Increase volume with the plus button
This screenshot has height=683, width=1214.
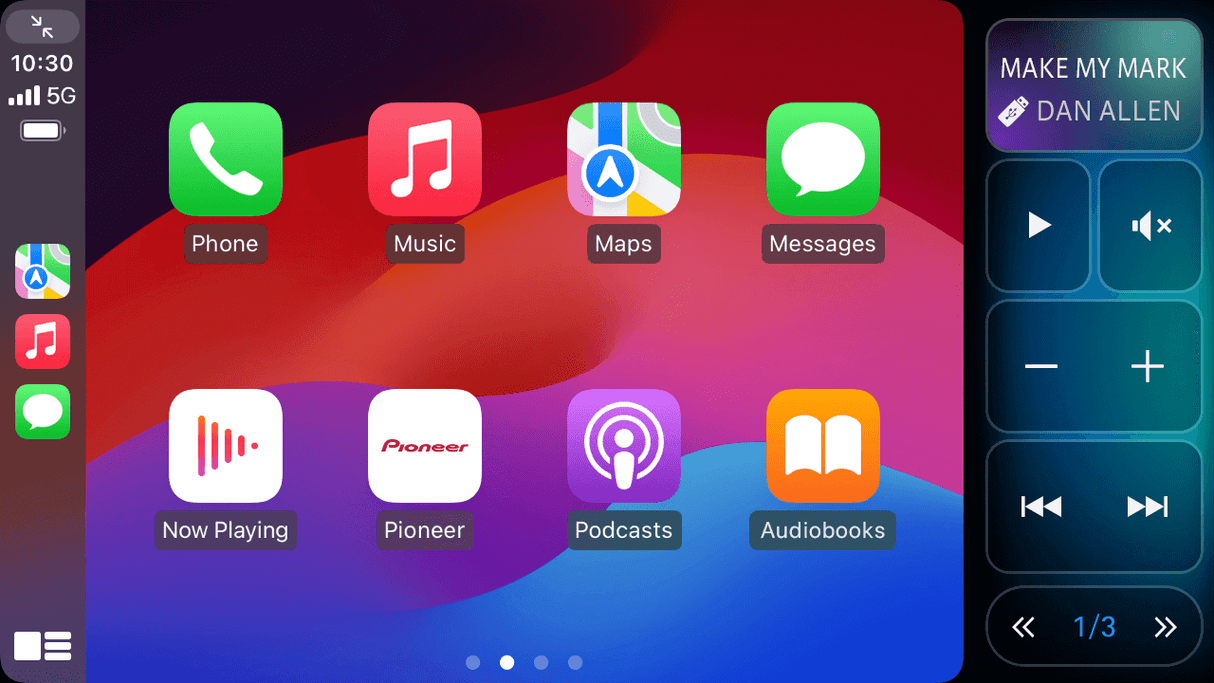[x=1147, y=366]
